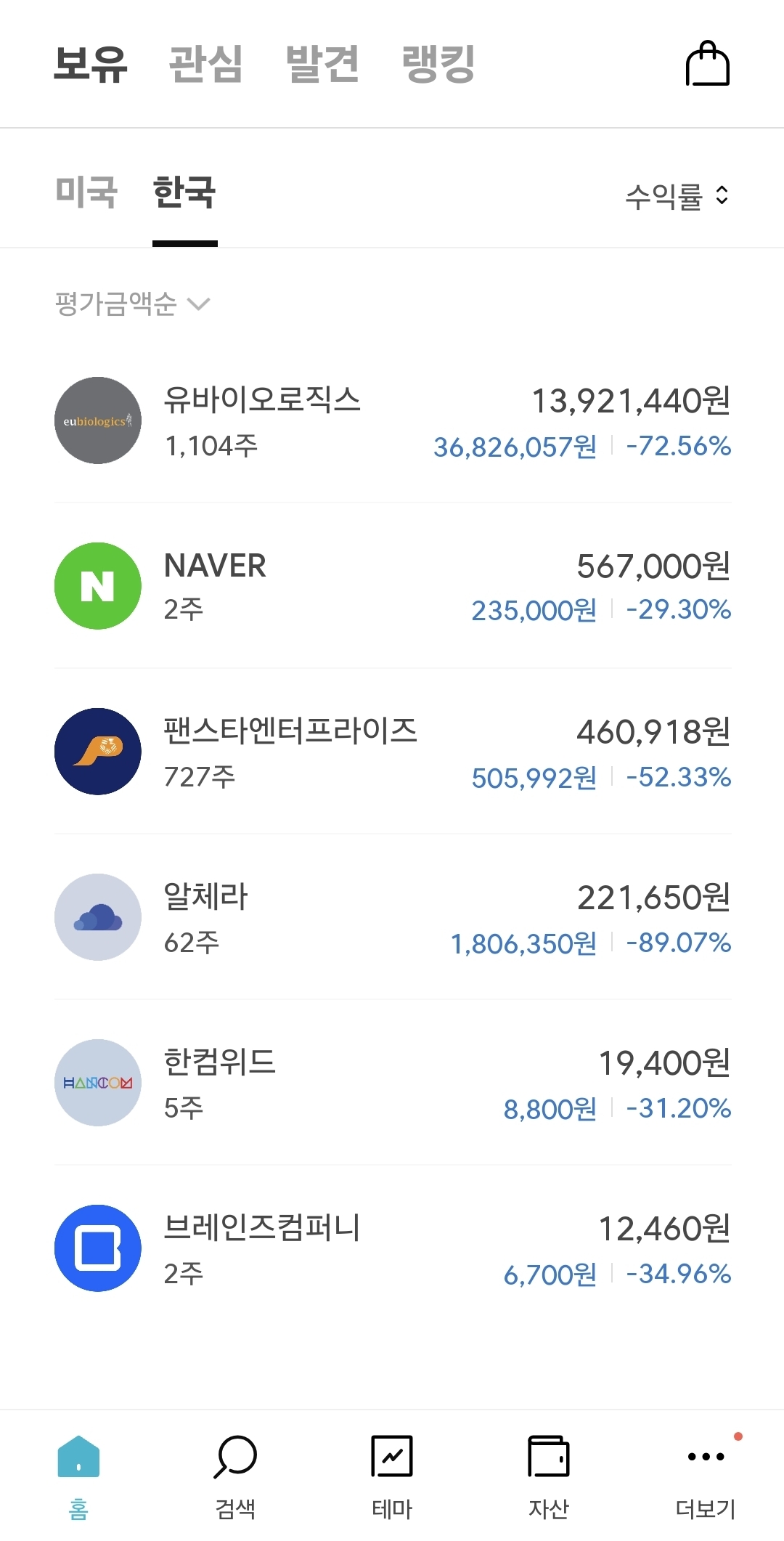Open the 유바이오로직스 holding
Image resolution: width=784 pixels, height=1541 pixels.
[x=393, y=420]
